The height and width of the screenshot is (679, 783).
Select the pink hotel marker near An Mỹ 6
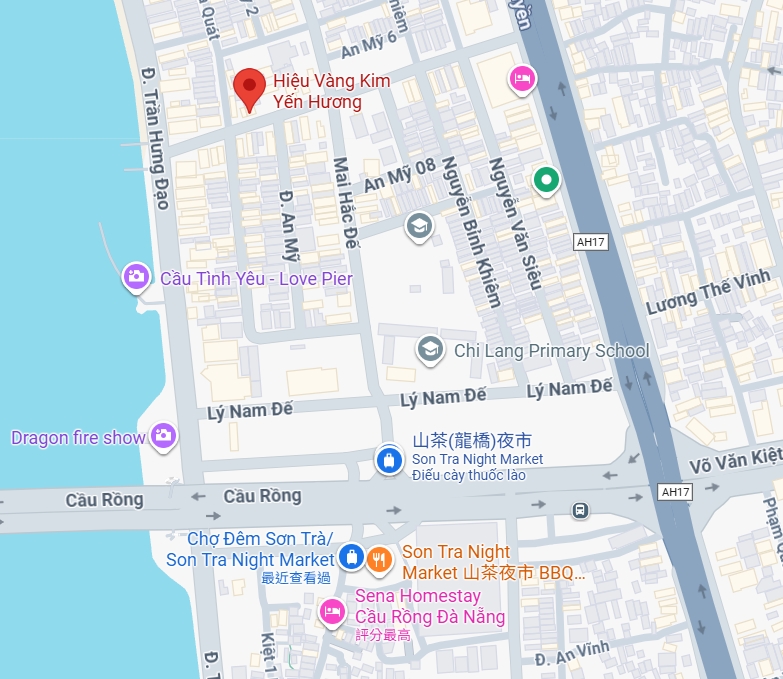coord(521,78)
